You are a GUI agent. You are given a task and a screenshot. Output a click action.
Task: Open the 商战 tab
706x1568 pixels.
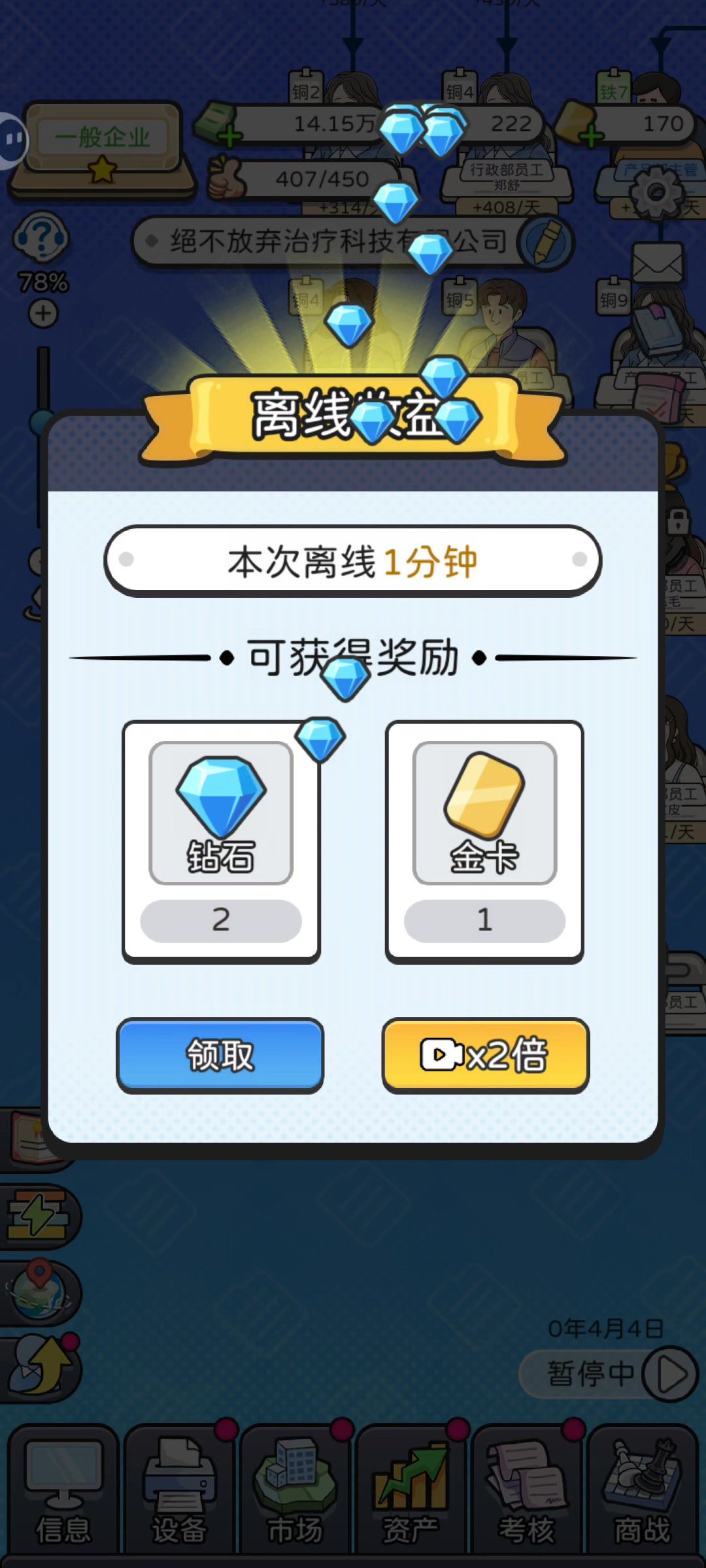point(643,1492)
